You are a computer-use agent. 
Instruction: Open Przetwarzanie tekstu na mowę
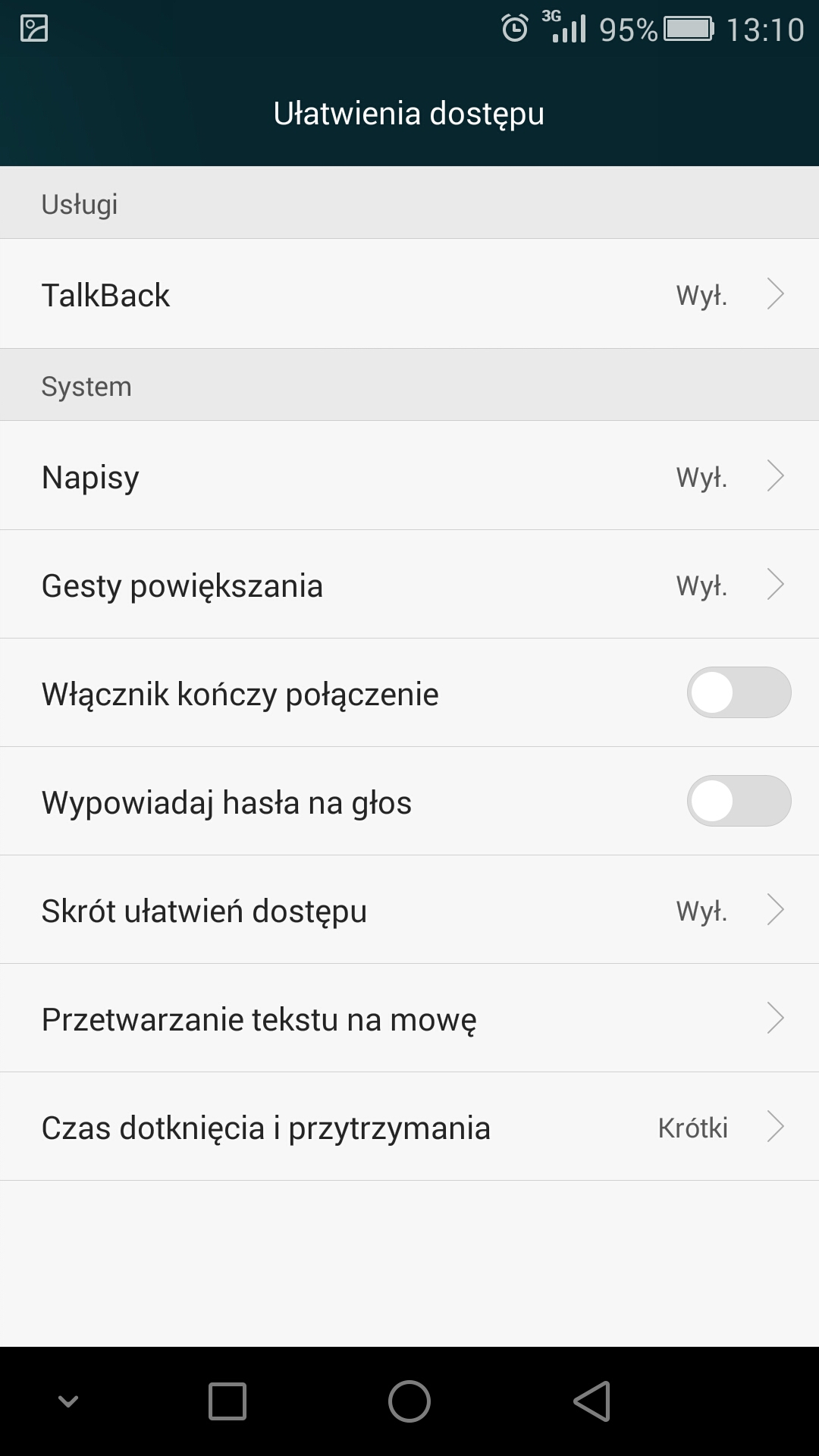pos(409,1018)
